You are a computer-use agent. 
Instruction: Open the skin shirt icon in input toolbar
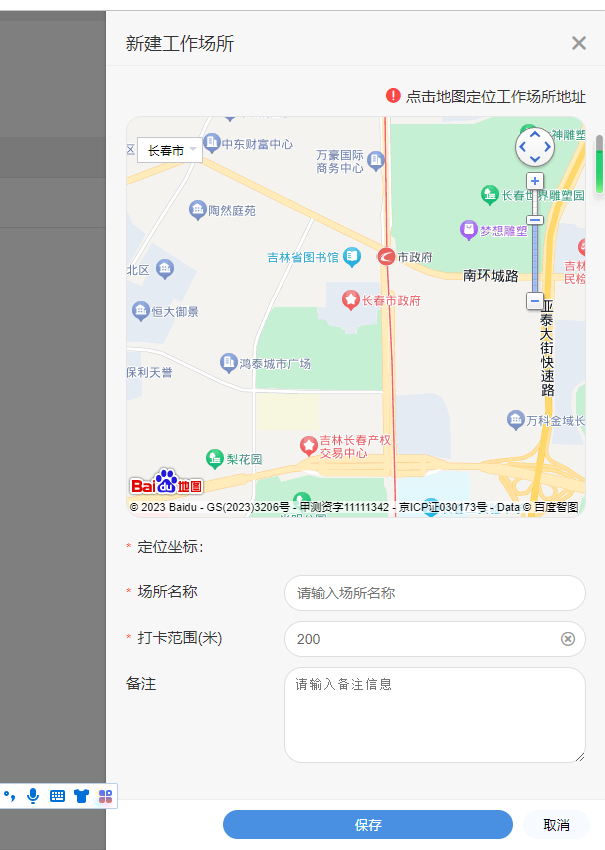point(81,796)
